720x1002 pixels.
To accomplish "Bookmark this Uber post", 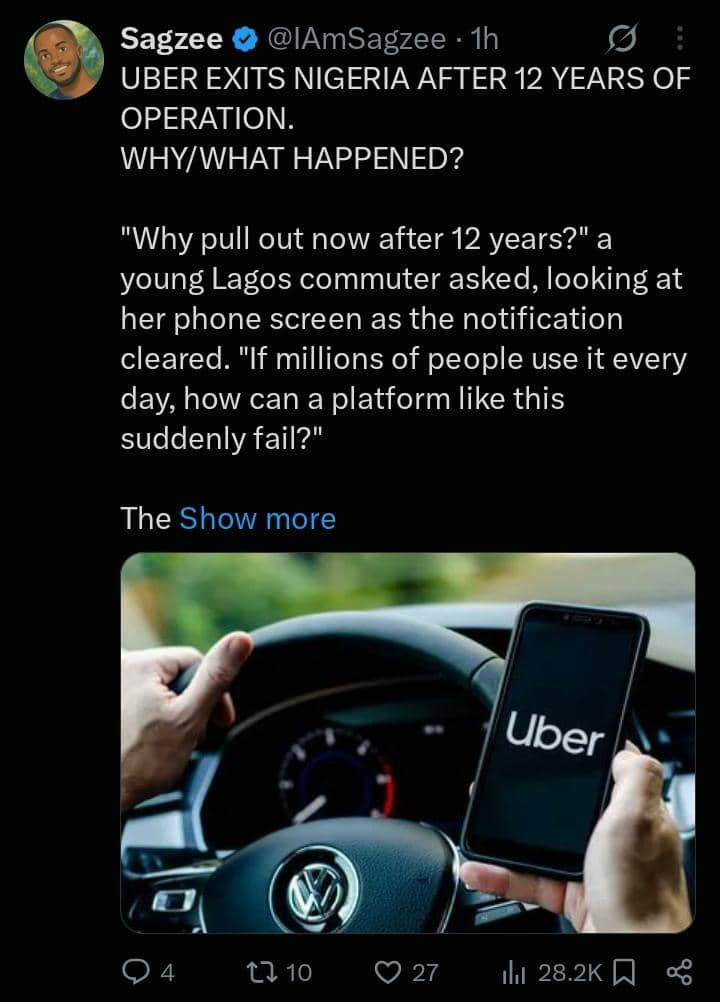I will click(624, 972).
